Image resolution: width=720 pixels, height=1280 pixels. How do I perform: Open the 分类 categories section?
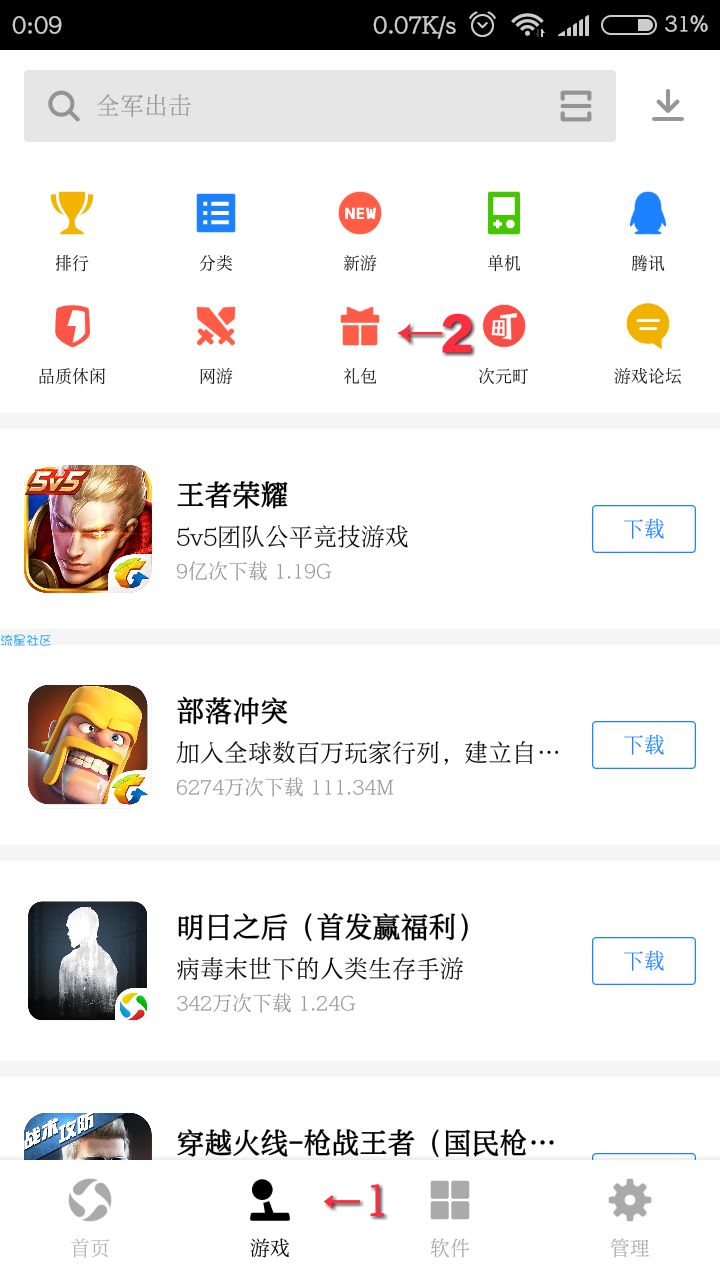216,232
